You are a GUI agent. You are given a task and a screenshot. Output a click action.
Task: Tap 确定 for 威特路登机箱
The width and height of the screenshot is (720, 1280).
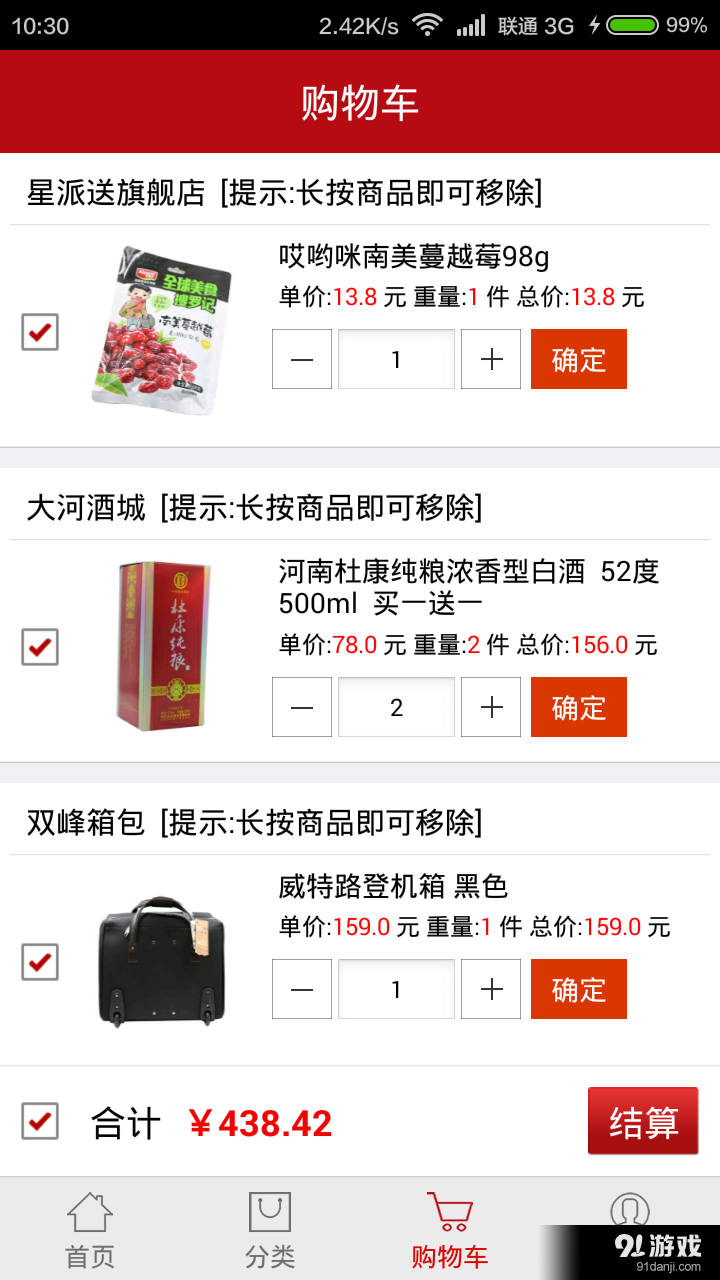[x=578, y=989]
